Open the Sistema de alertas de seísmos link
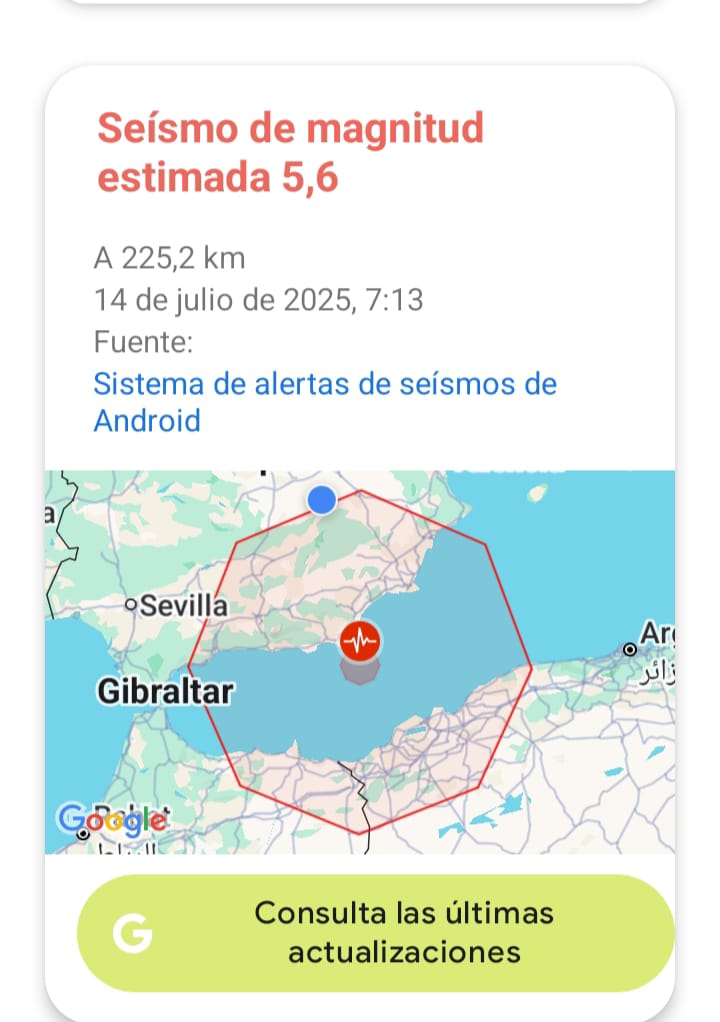The height and width of the screenshot is (1022, 720). coord(324,401)
